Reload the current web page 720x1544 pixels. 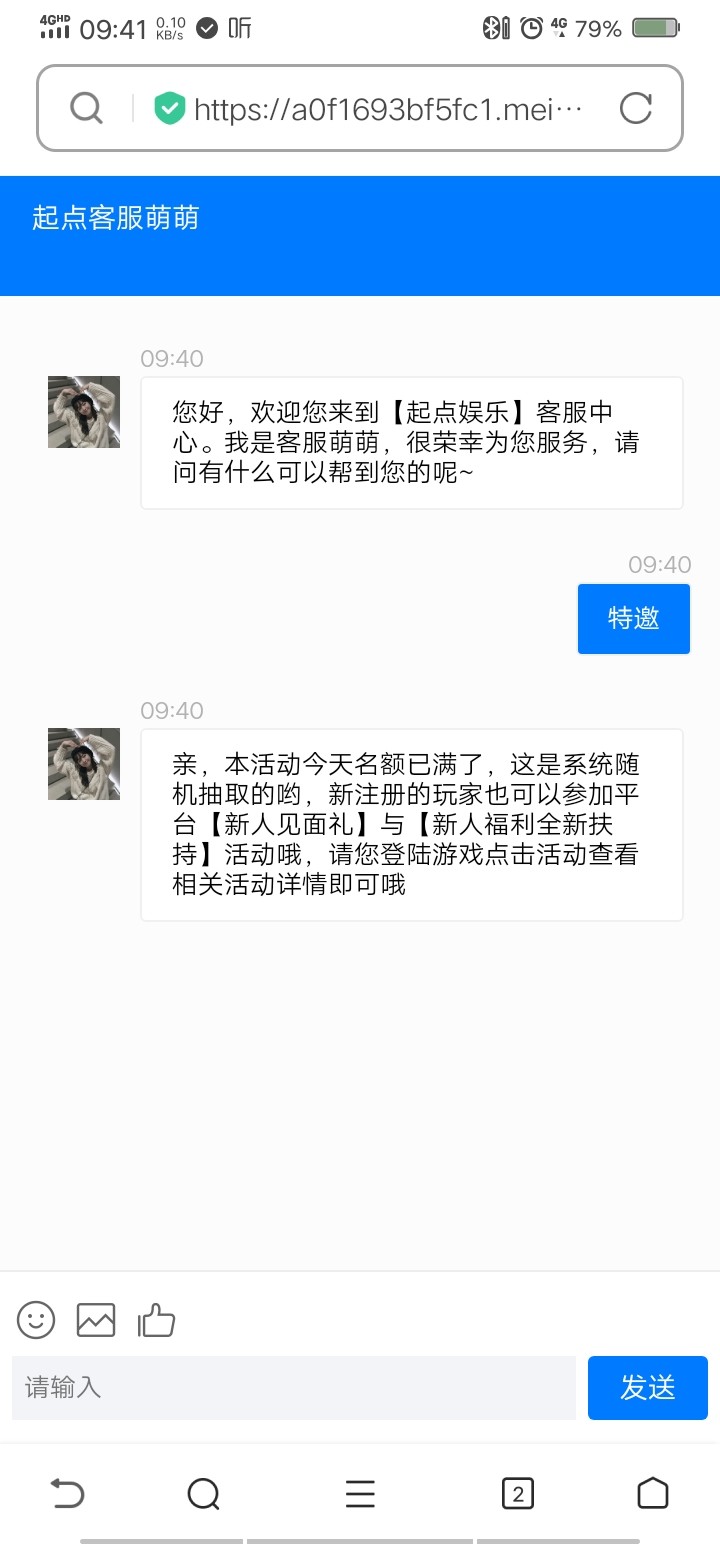point(636,108)
